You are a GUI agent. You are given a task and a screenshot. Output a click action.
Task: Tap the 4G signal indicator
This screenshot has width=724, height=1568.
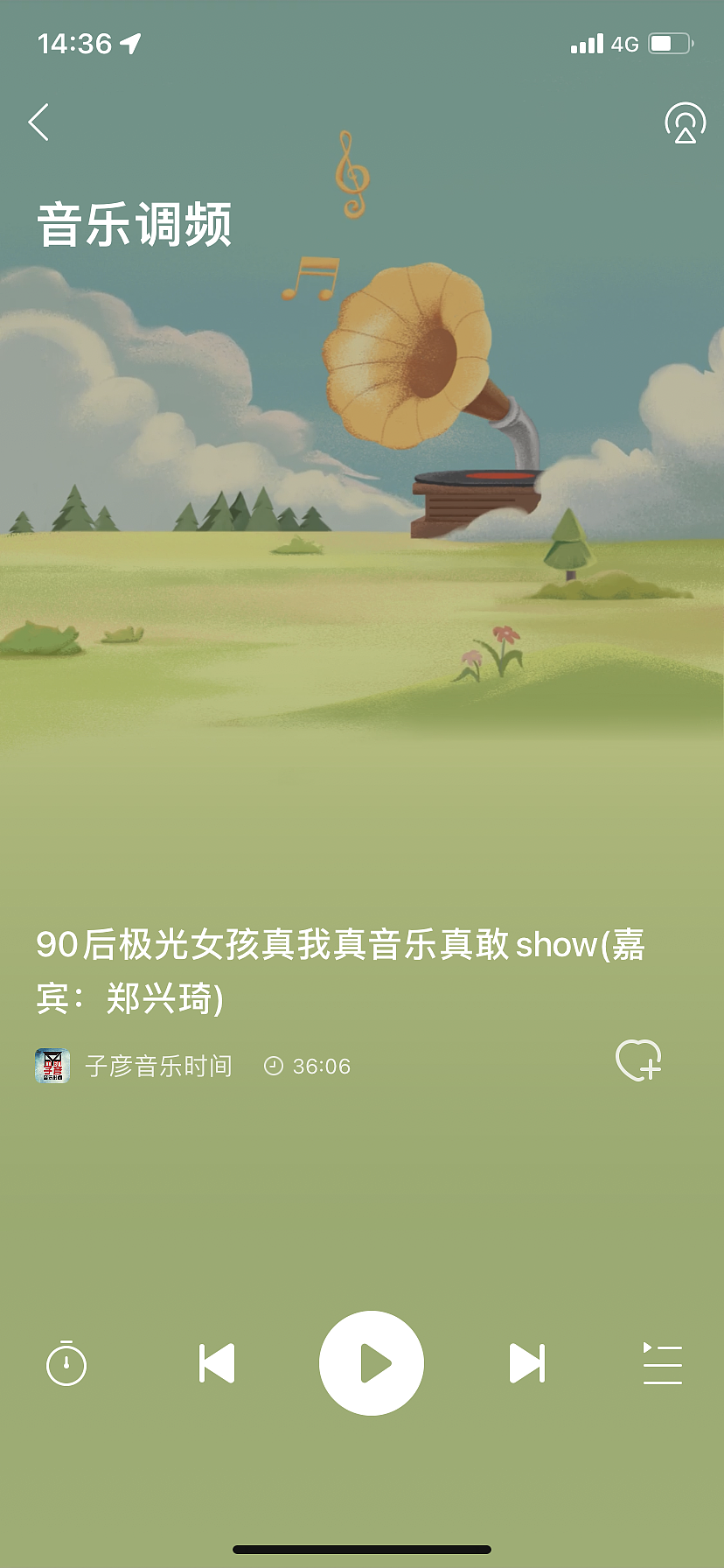click(625, 42)
